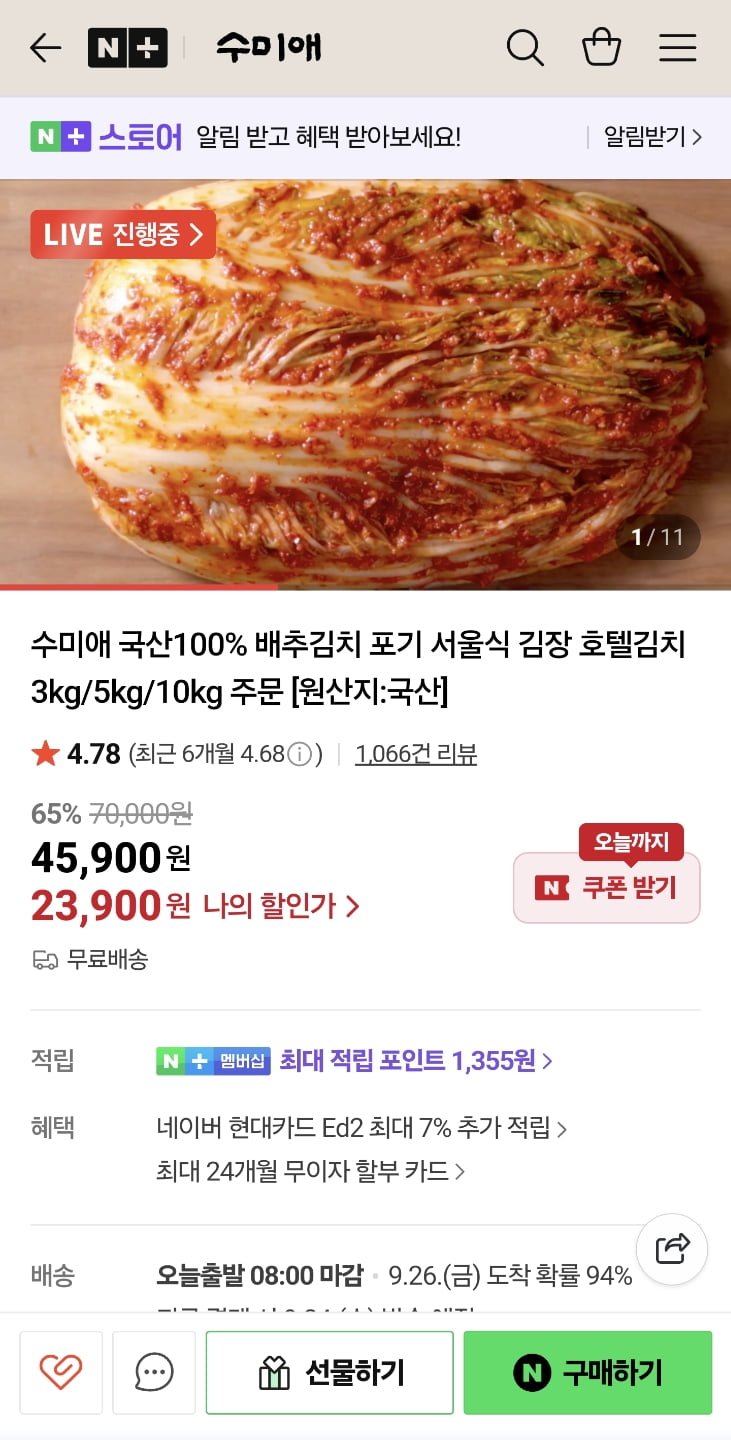Go back with the back arrow
Image resolution: width=731 pixels, height=1440 pixels.
coord(44,47)
